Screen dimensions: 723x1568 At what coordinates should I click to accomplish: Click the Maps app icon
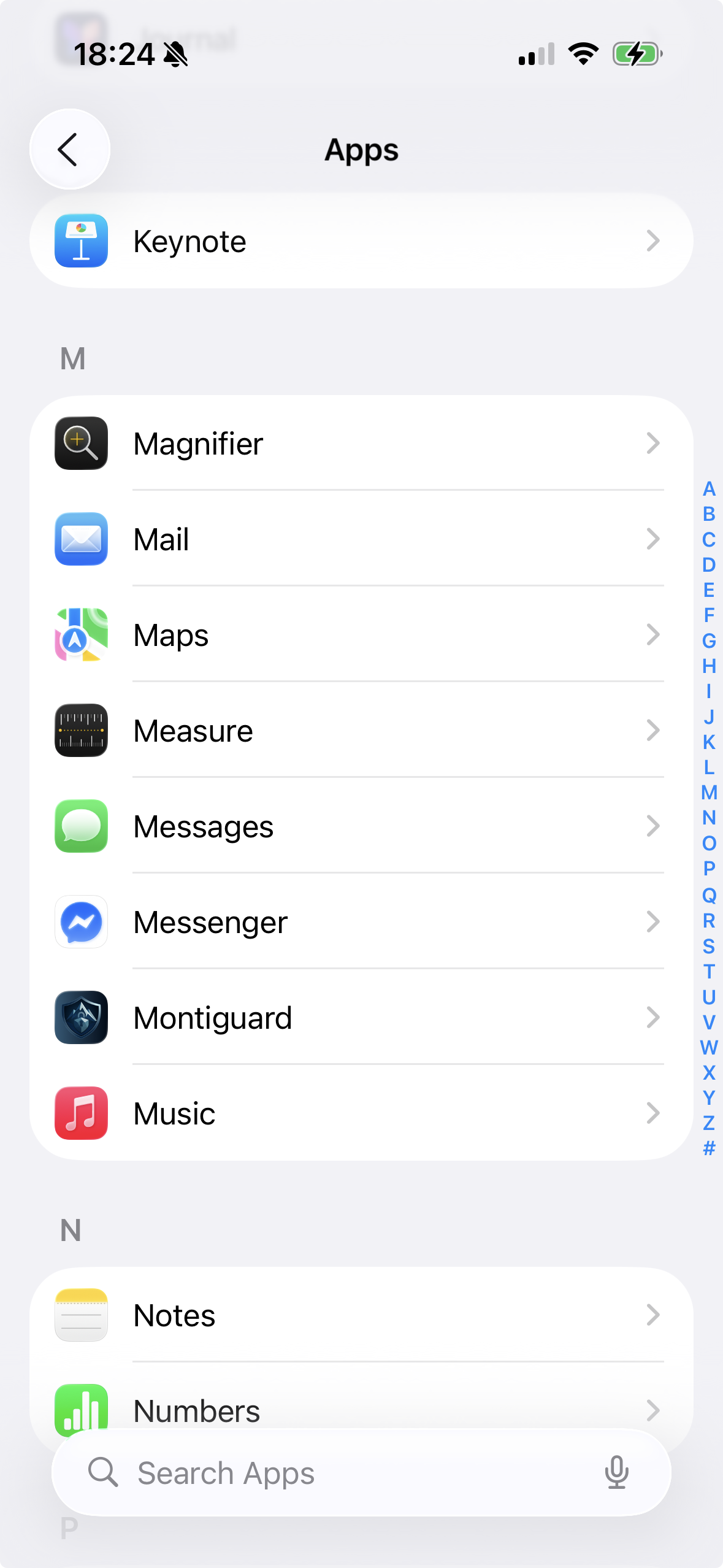point(80,635)
